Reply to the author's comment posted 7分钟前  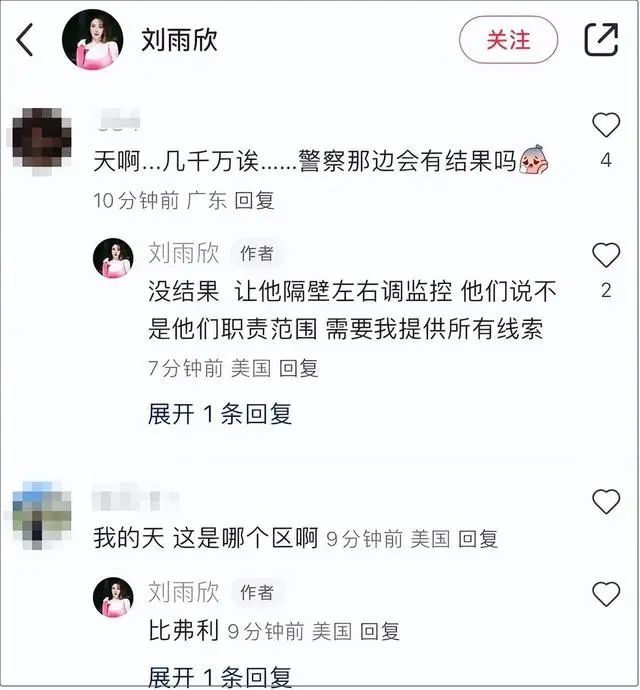click(298, 368)
